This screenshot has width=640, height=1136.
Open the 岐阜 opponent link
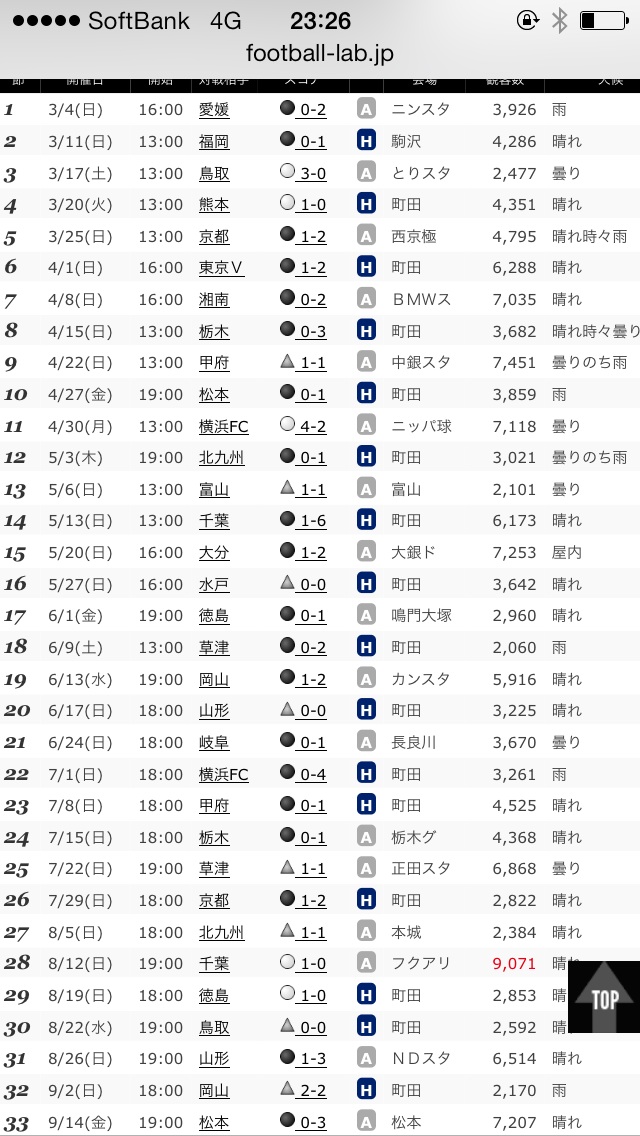[214, 743]
